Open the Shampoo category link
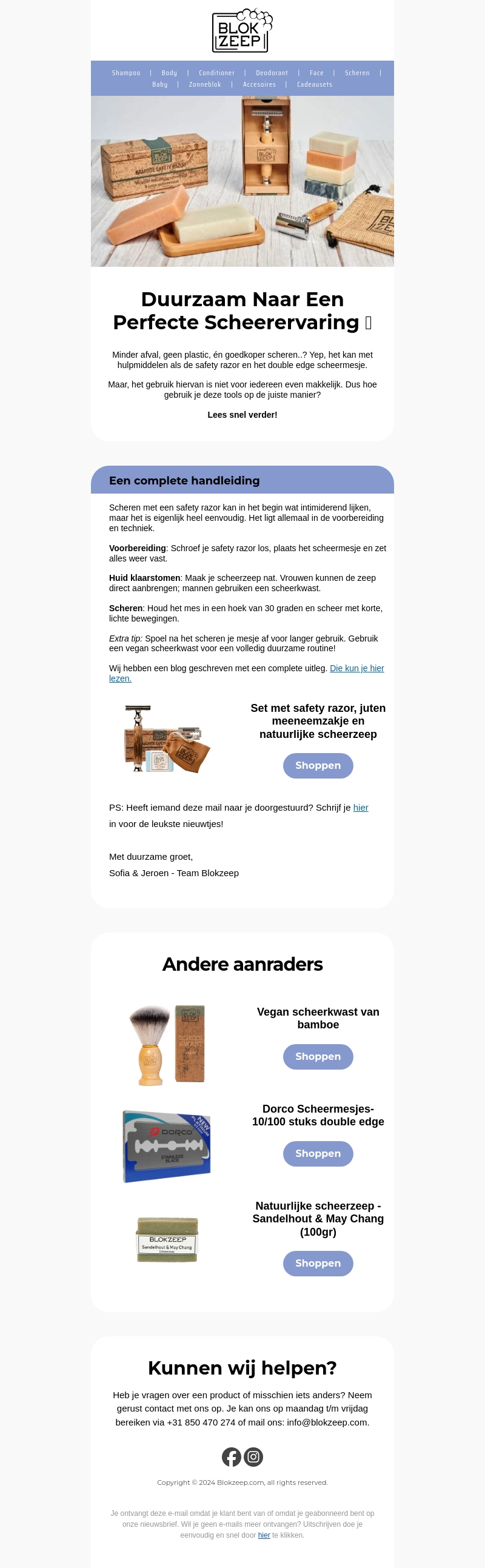This screenshot has height=1568, width=485. (126, 73)
